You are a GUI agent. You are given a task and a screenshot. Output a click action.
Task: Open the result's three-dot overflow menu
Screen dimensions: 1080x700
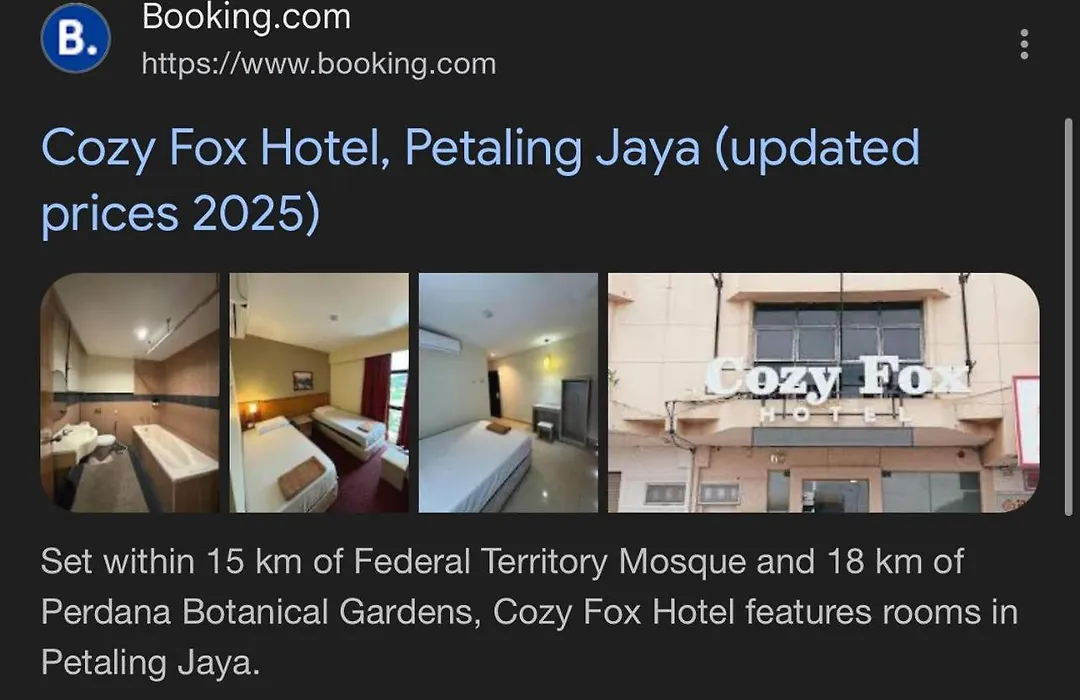(1023, 44)
